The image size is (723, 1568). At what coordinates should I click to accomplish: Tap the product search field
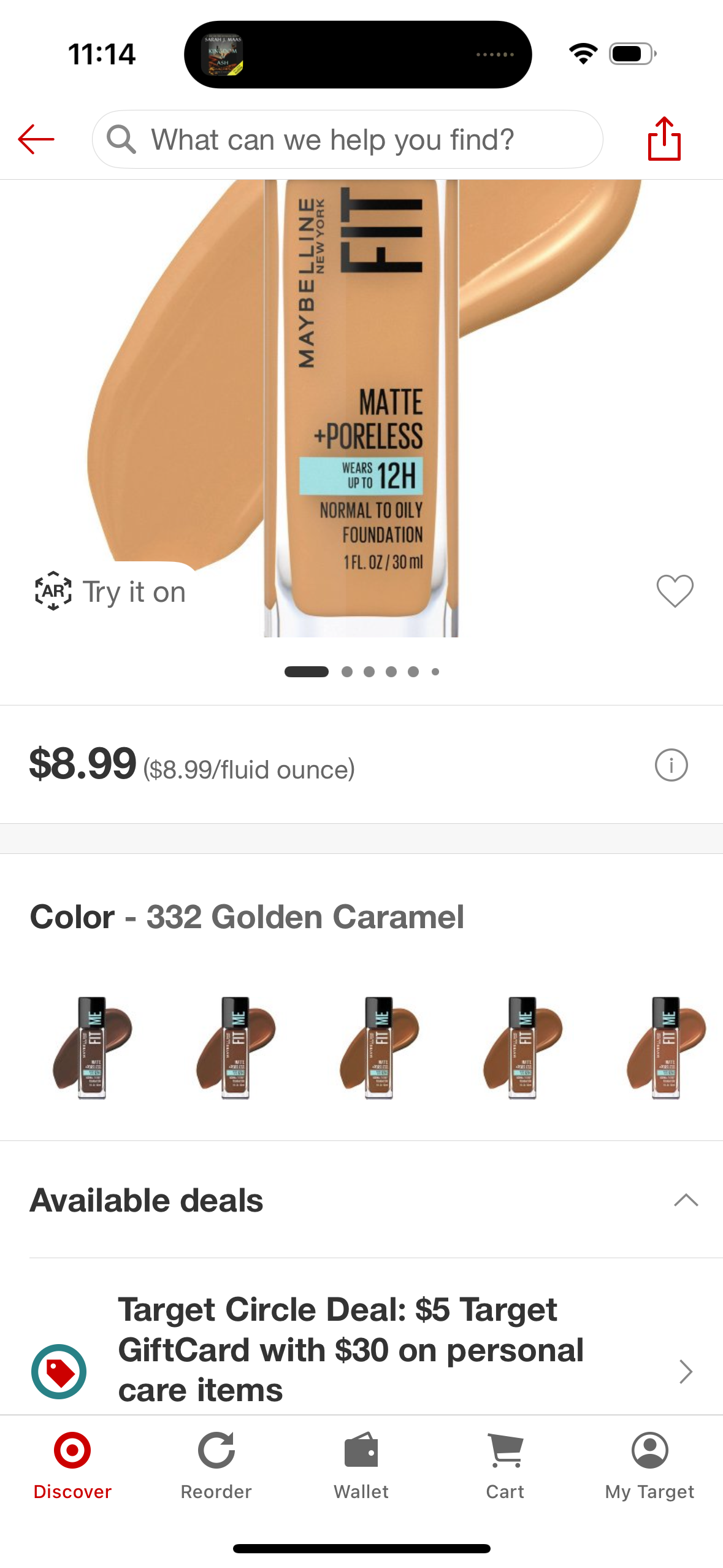point(347,140)
